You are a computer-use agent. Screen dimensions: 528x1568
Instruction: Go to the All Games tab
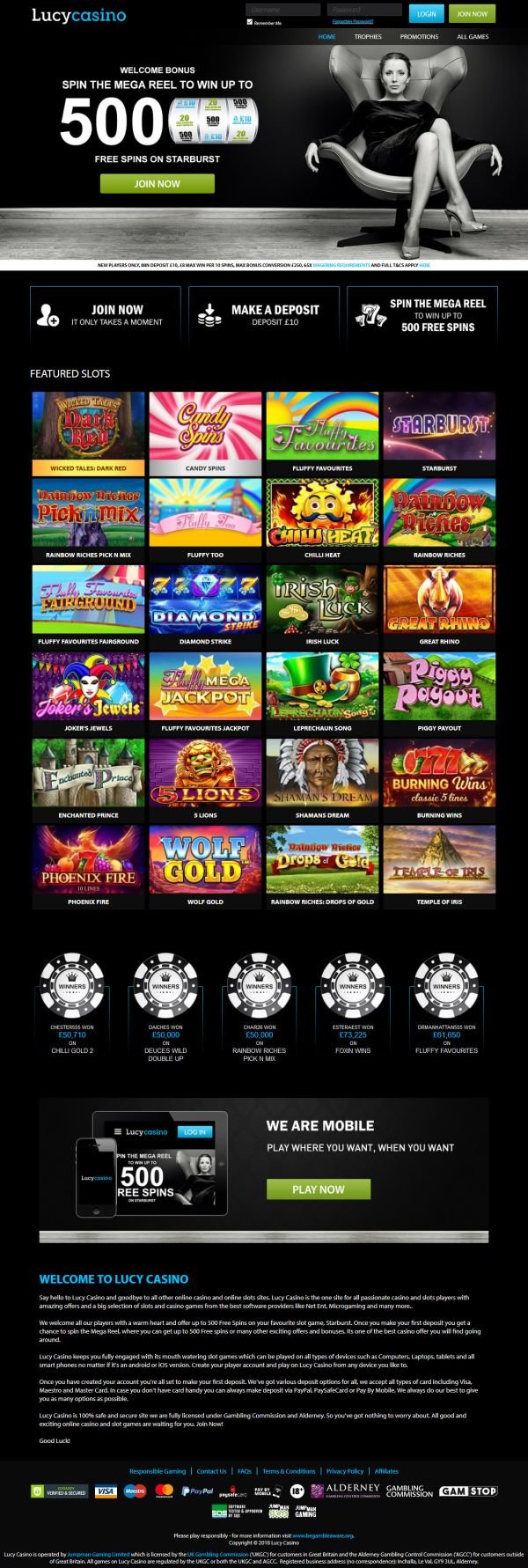click(x=473, y=37)
